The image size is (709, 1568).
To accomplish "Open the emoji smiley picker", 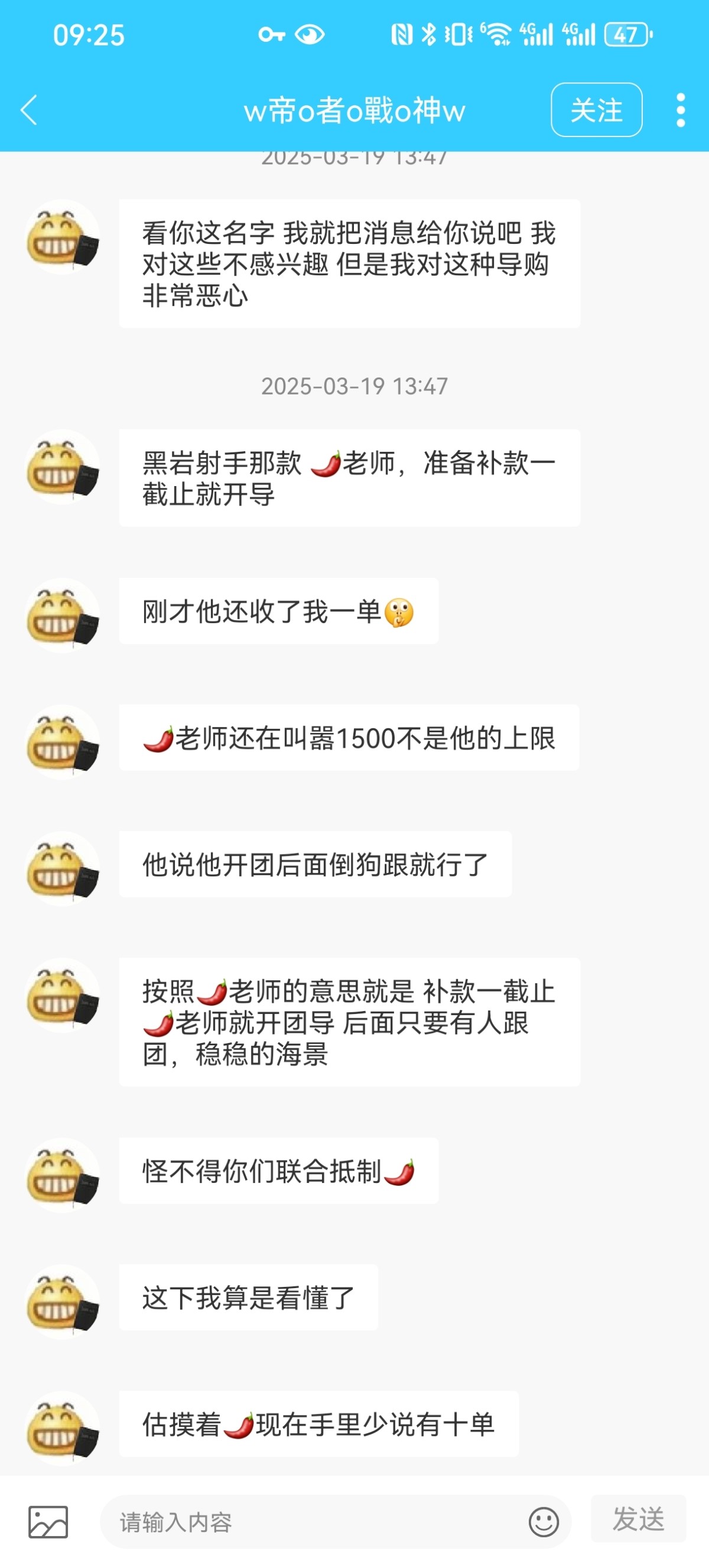I will point(544,1522).
